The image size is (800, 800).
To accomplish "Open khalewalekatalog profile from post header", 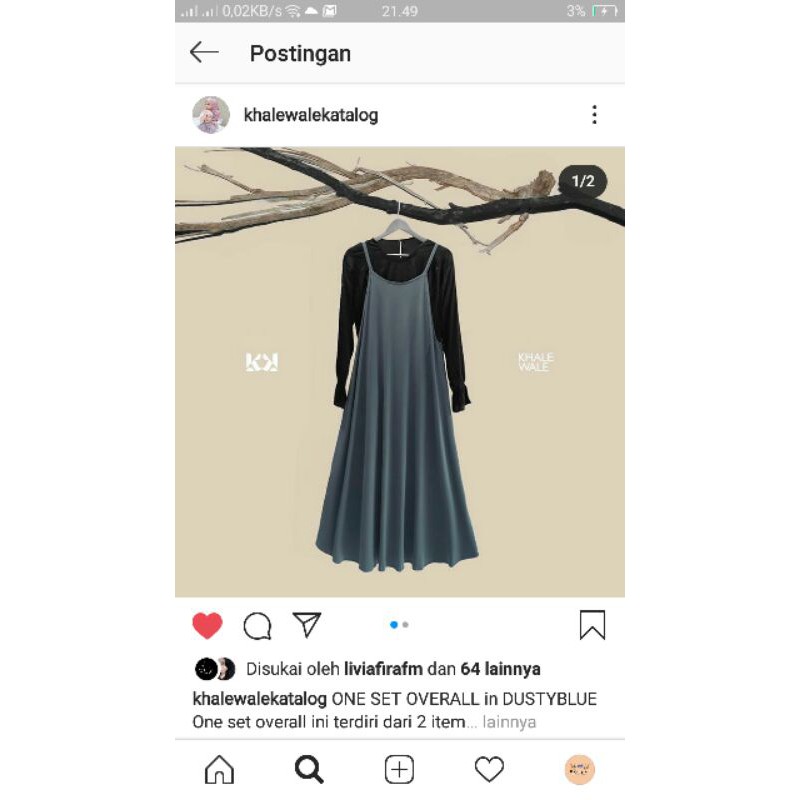I will click(310, 115).
